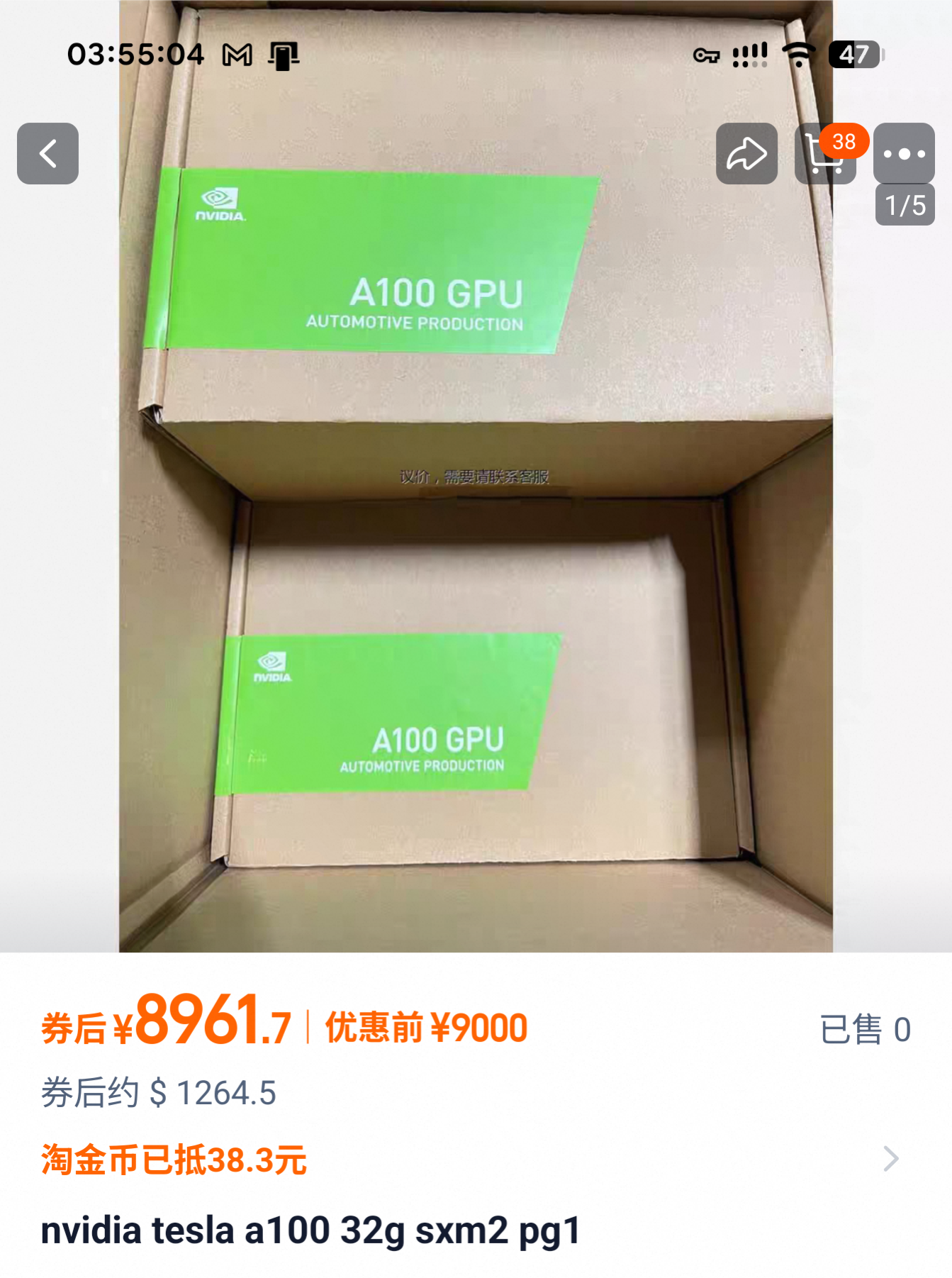This screenshot has width=952, height=1278.
Task: Open the more options menu
Action: tap(904, 153)
